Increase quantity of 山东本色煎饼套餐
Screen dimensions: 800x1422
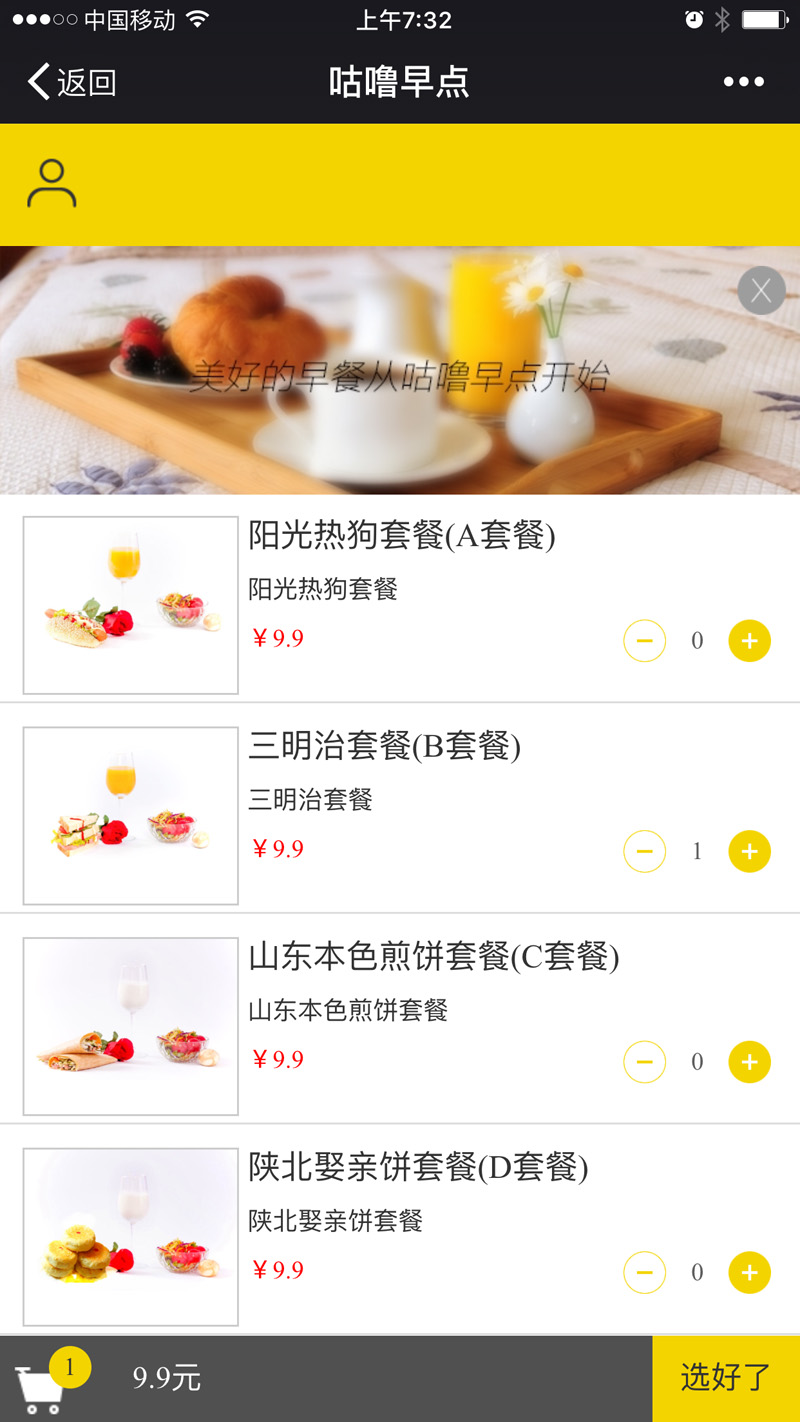tap(749, 1062)
